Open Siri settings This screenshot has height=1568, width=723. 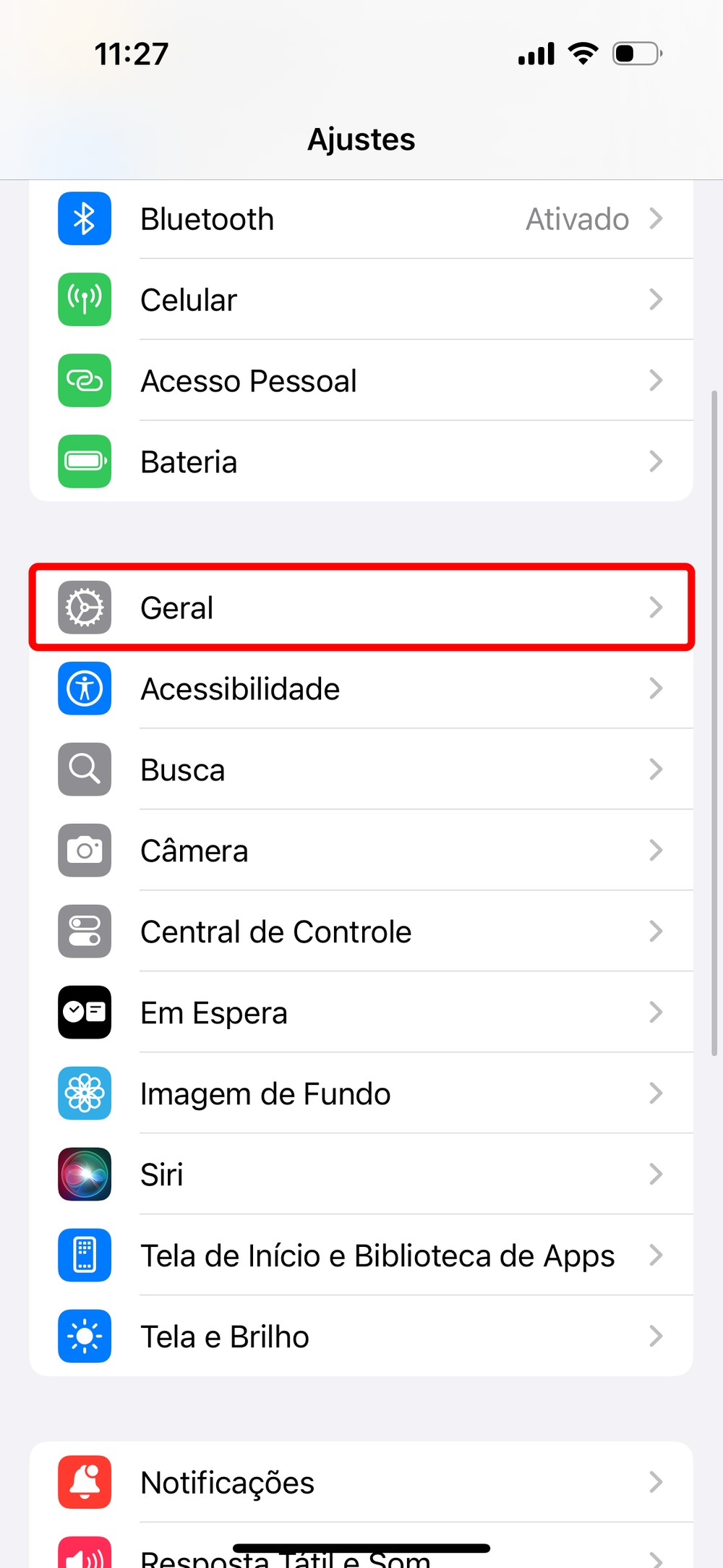tap(361, 1175)
